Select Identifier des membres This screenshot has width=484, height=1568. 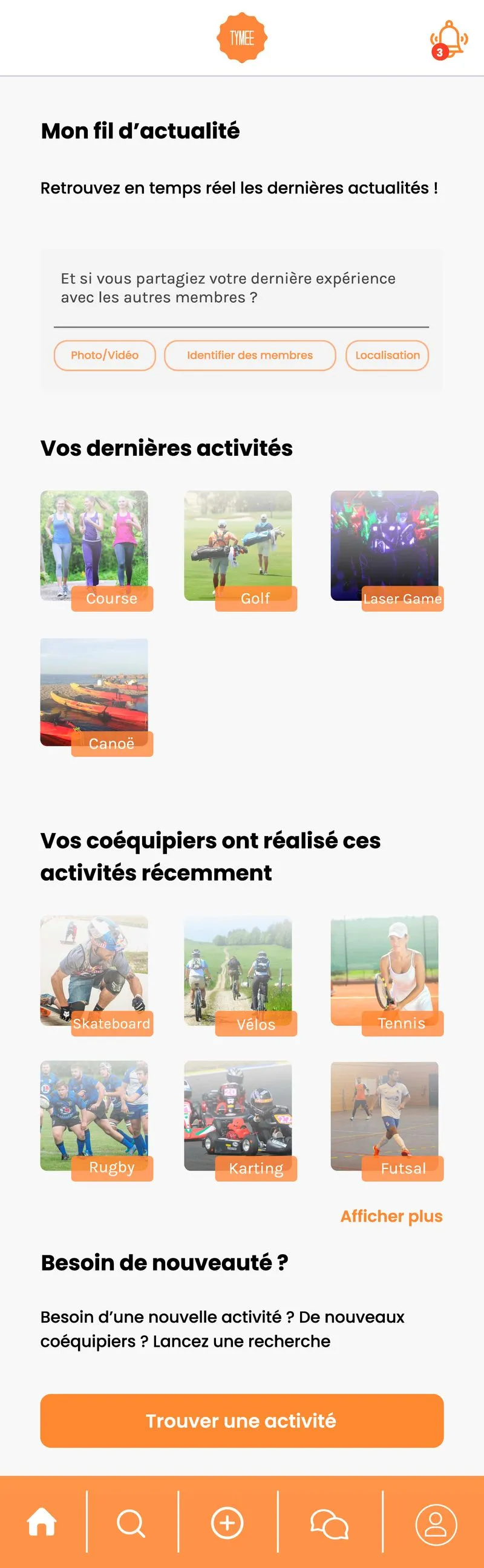pos(249,355)
